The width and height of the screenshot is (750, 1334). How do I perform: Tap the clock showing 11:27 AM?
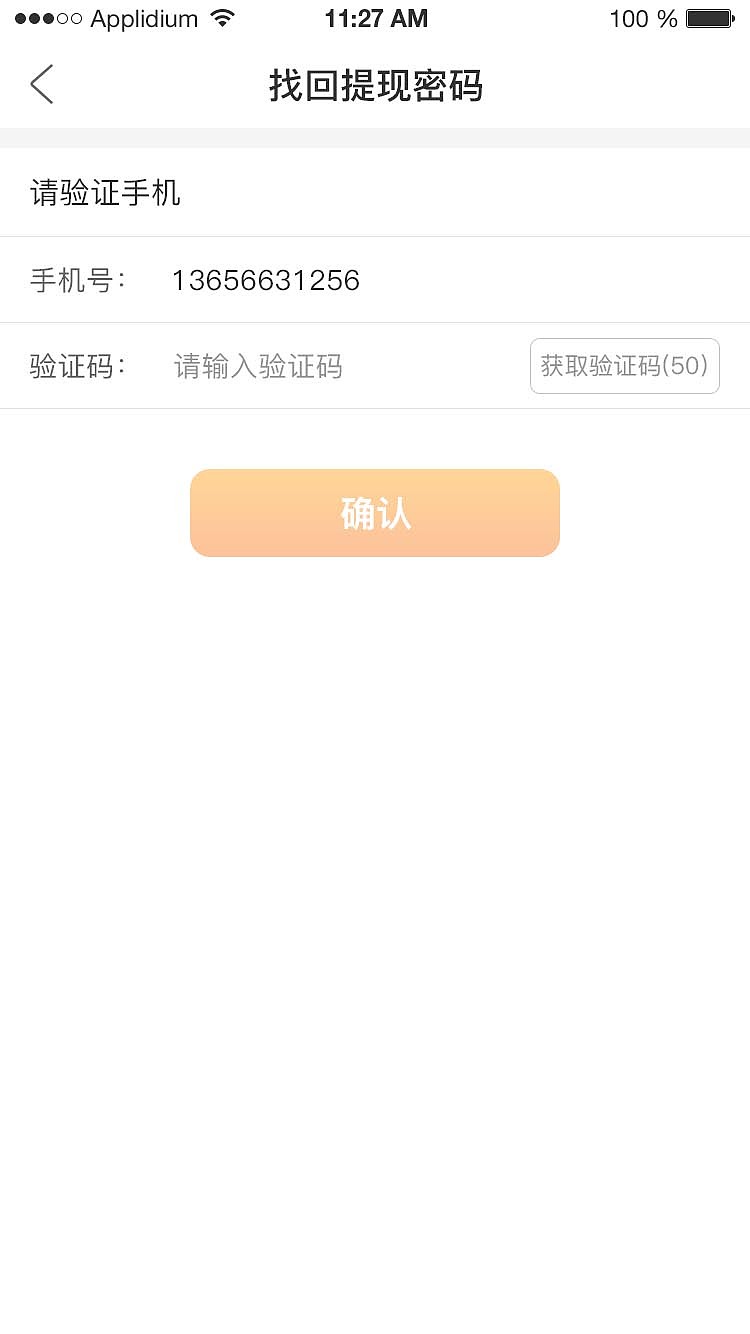377,18
